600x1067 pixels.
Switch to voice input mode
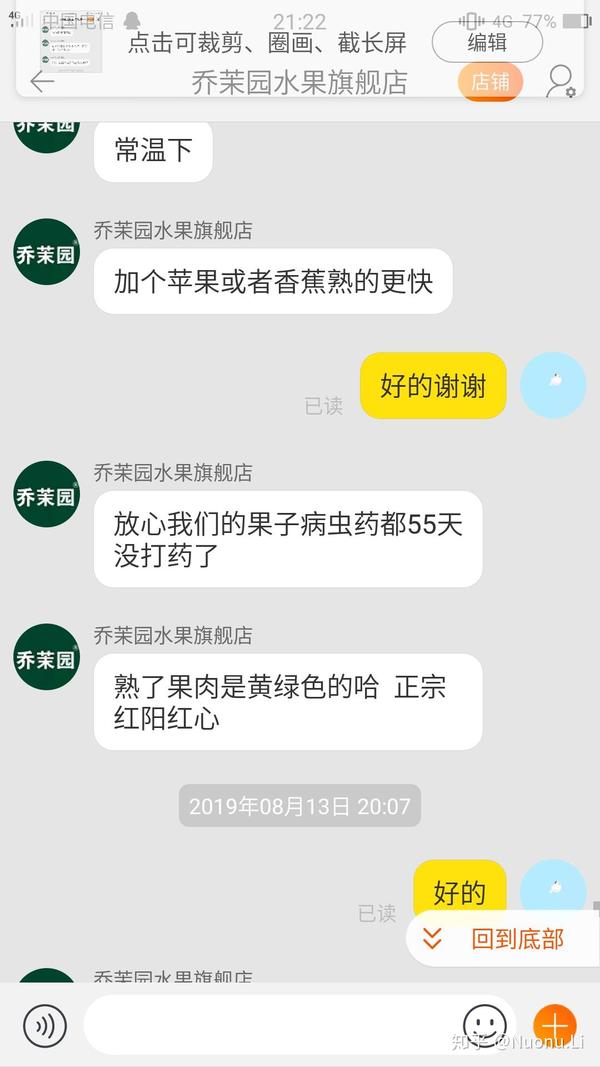click(45, 1025)
